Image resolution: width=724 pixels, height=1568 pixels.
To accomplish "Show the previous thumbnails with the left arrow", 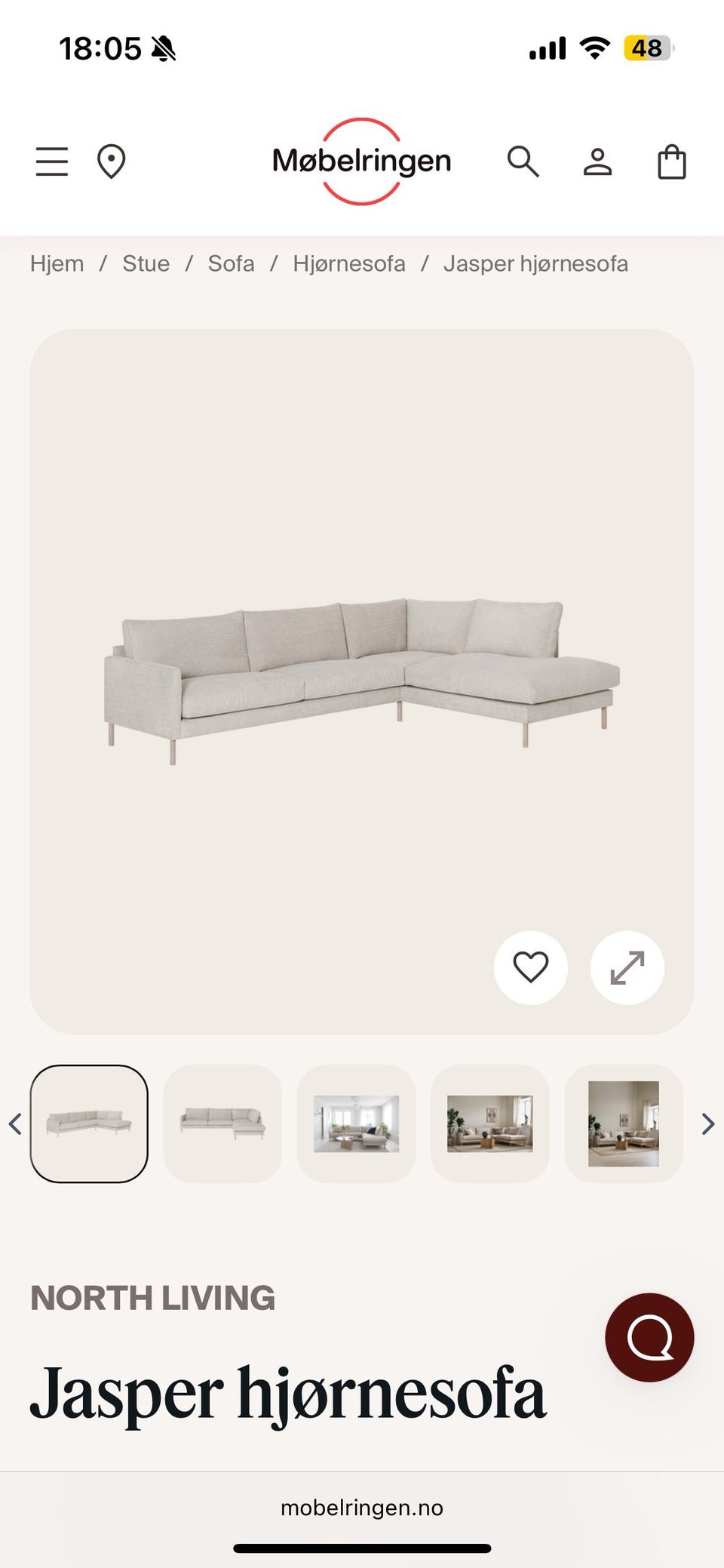I will click(15, 1124).
